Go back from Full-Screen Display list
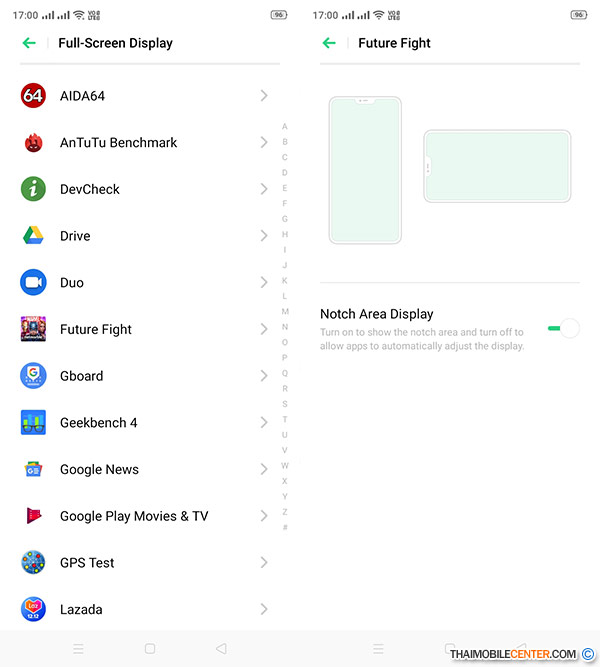The image size is (600, 667). [x=29, y=43]
